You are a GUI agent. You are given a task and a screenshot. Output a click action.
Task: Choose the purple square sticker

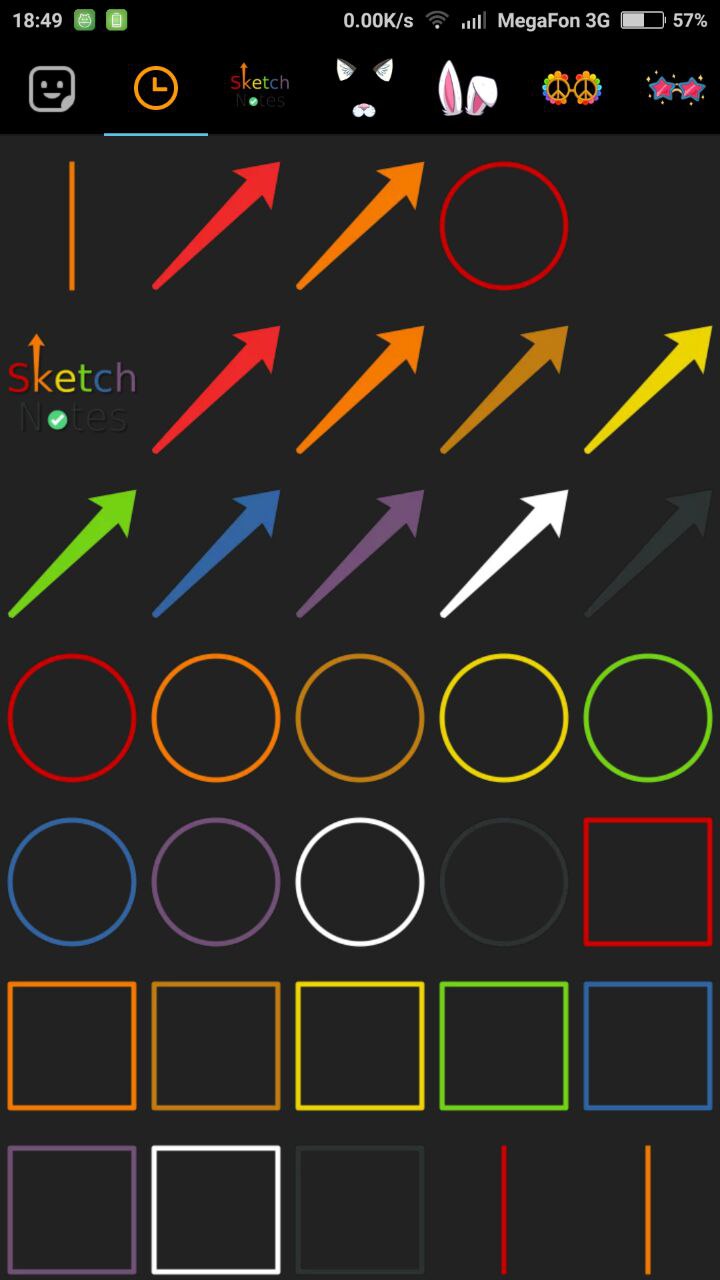point(72,1210)
